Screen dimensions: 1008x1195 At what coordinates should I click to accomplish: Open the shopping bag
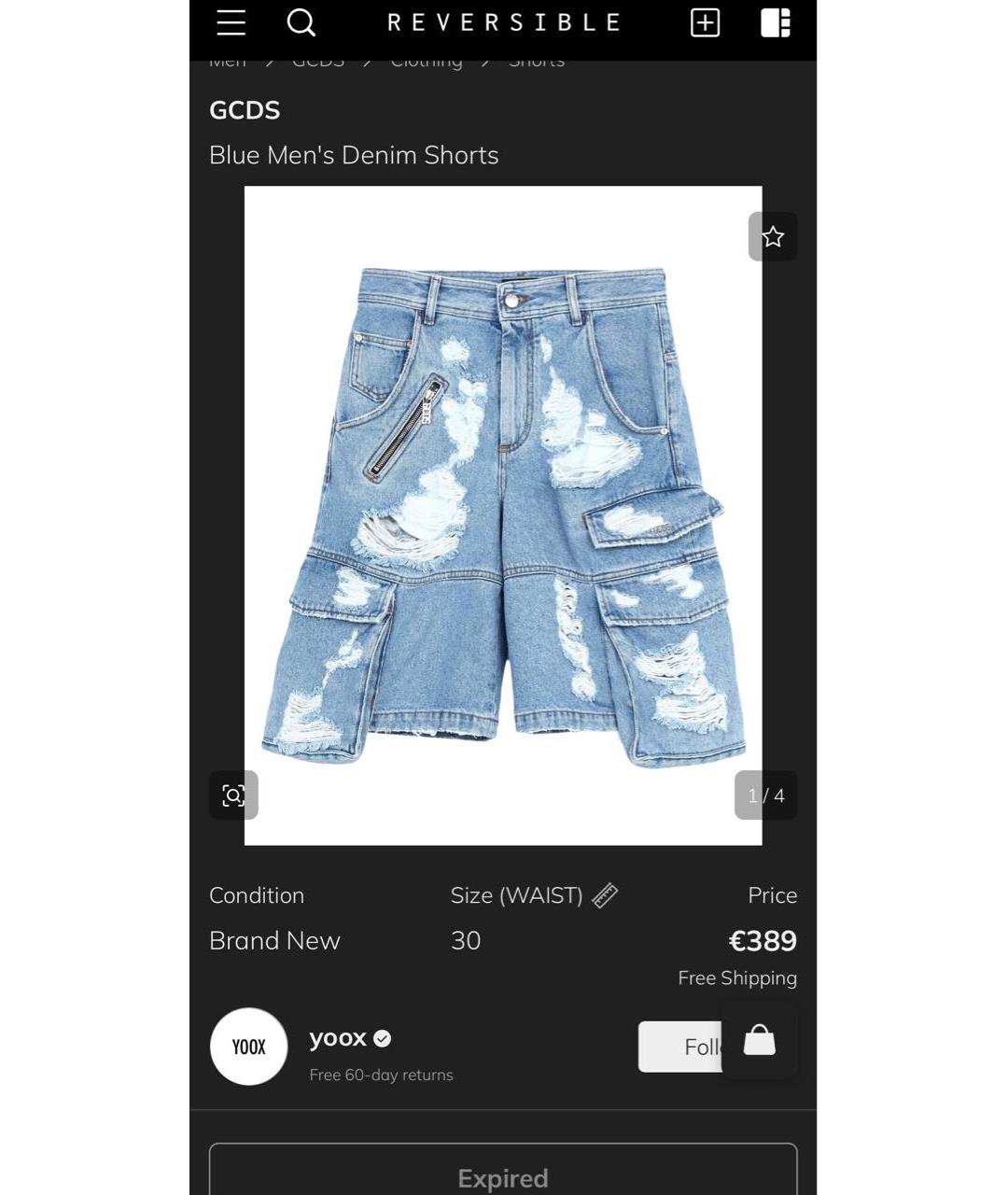[x=759, y=1040]
